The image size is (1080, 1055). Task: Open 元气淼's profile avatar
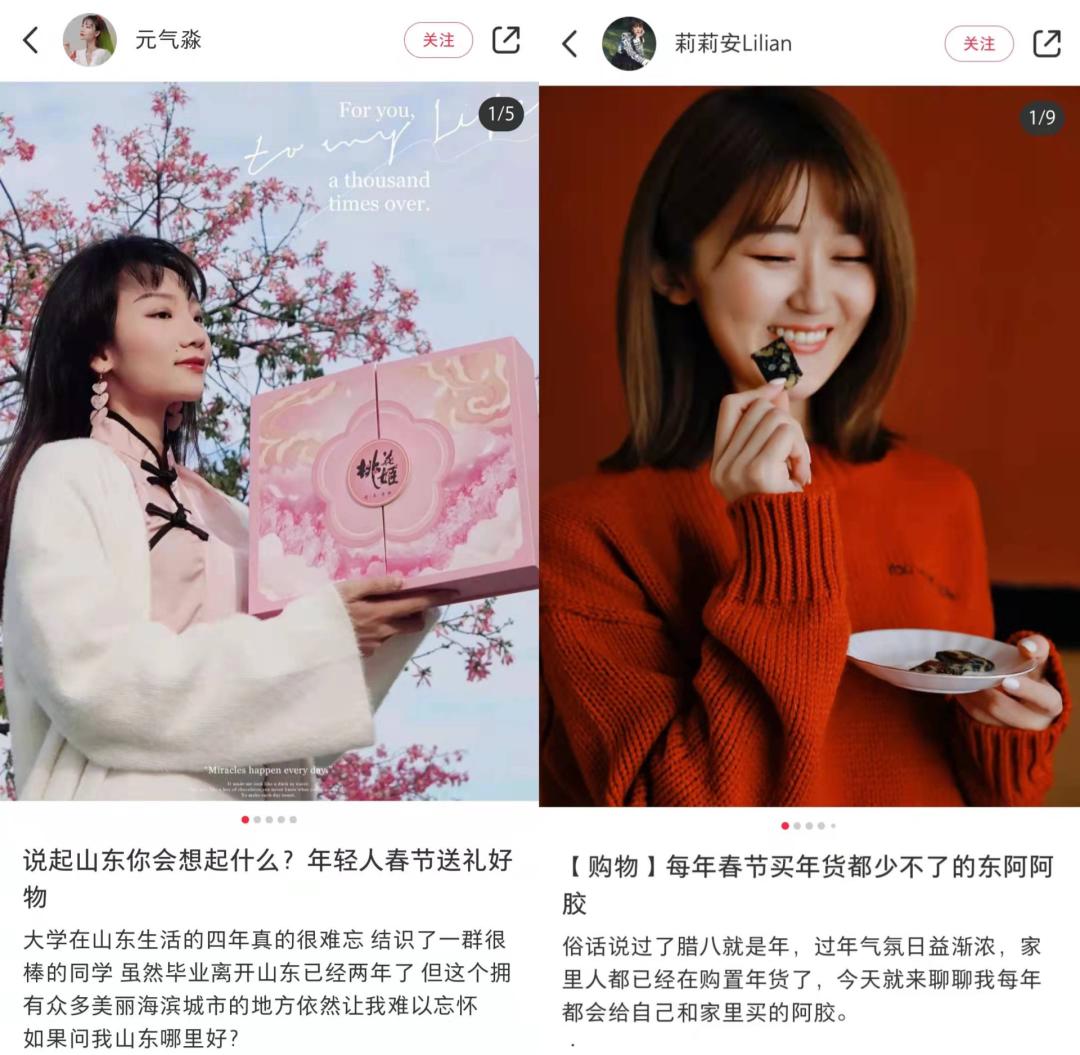tap(89, 40)
